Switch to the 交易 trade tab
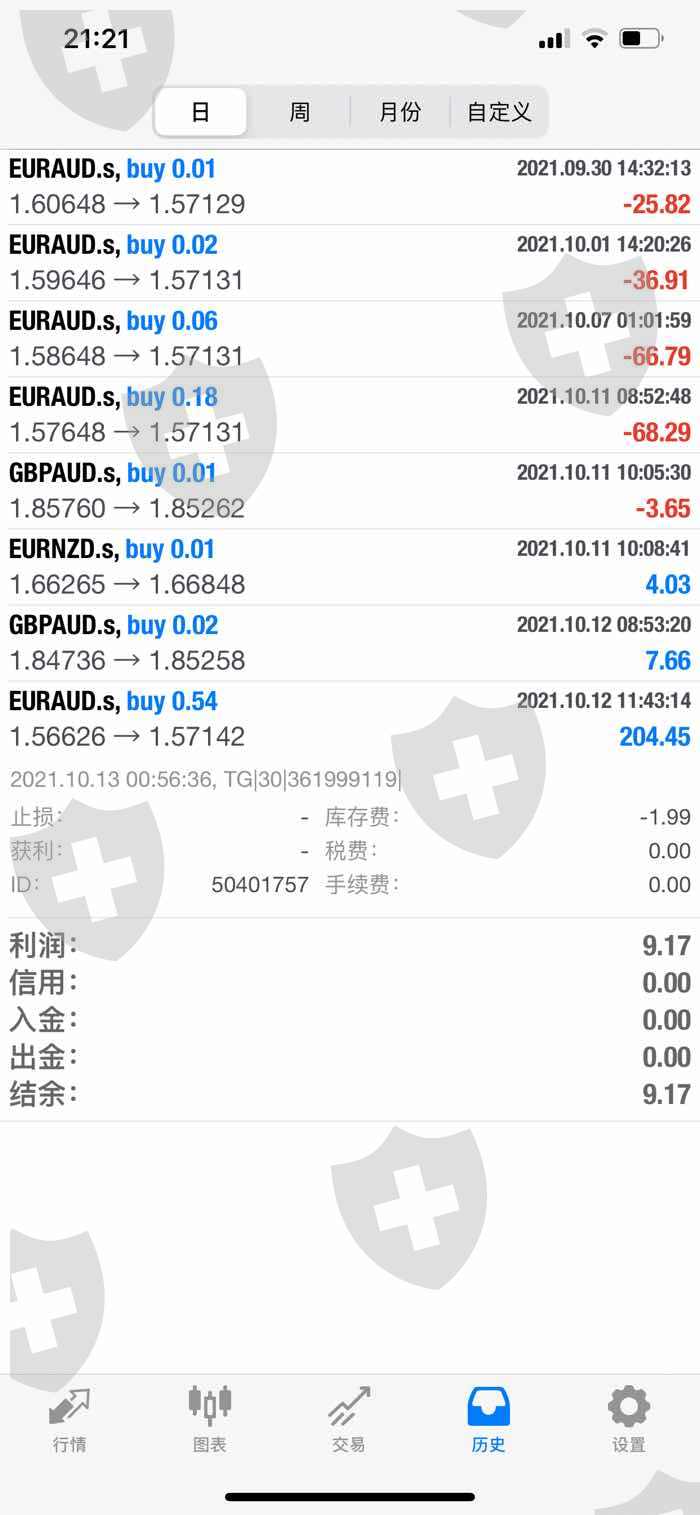 click(x=349, y=1419)
